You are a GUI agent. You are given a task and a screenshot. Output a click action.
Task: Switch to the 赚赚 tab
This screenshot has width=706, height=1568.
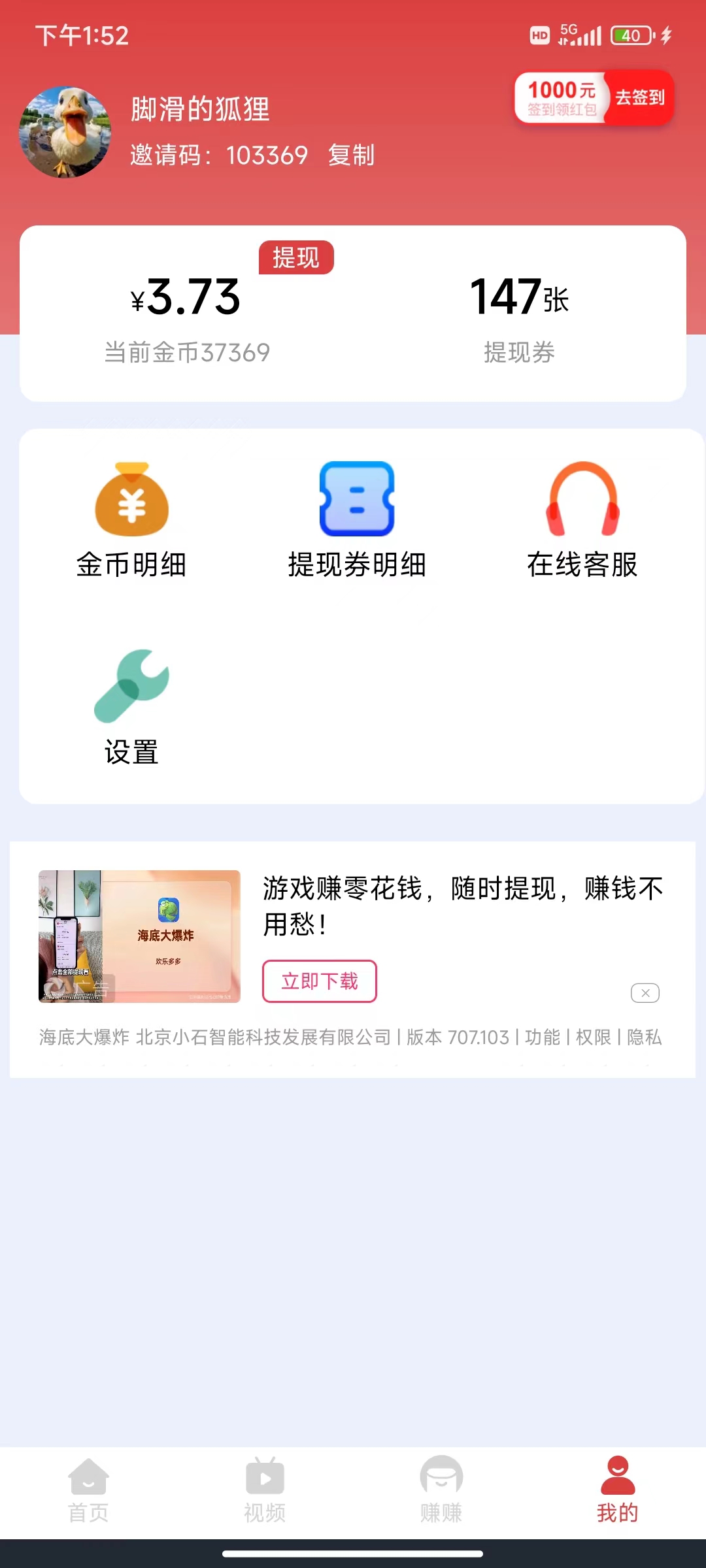coord(441,1490)
